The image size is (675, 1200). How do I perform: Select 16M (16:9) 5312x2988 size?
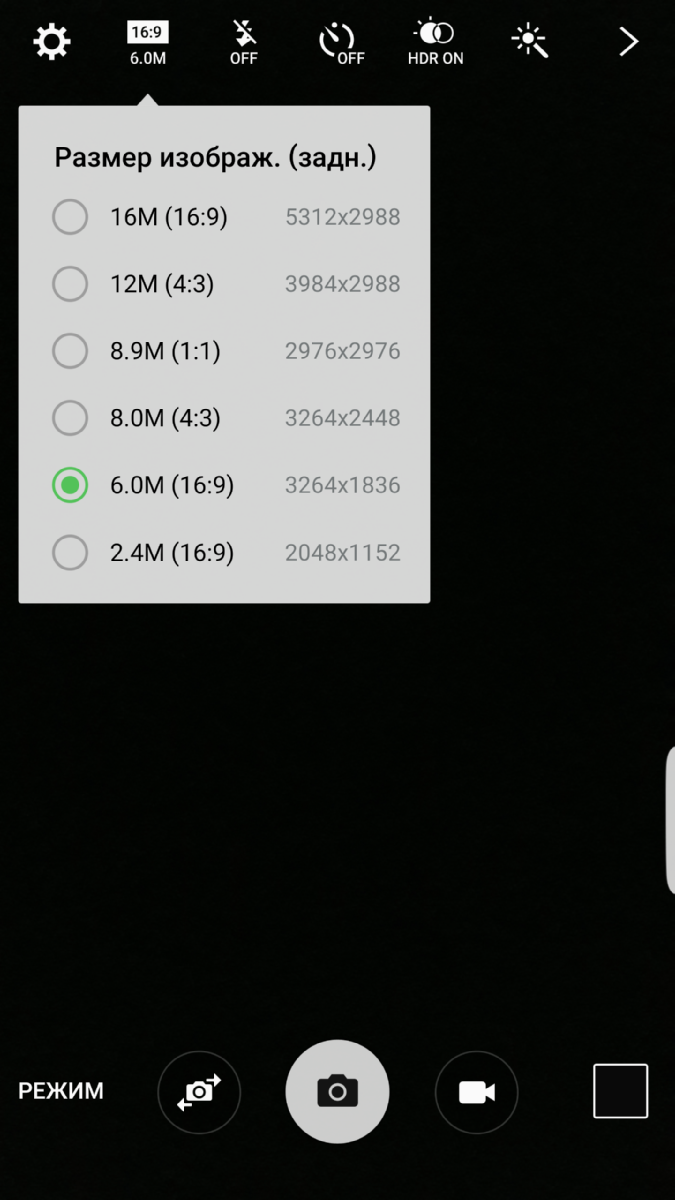(225, 217)
